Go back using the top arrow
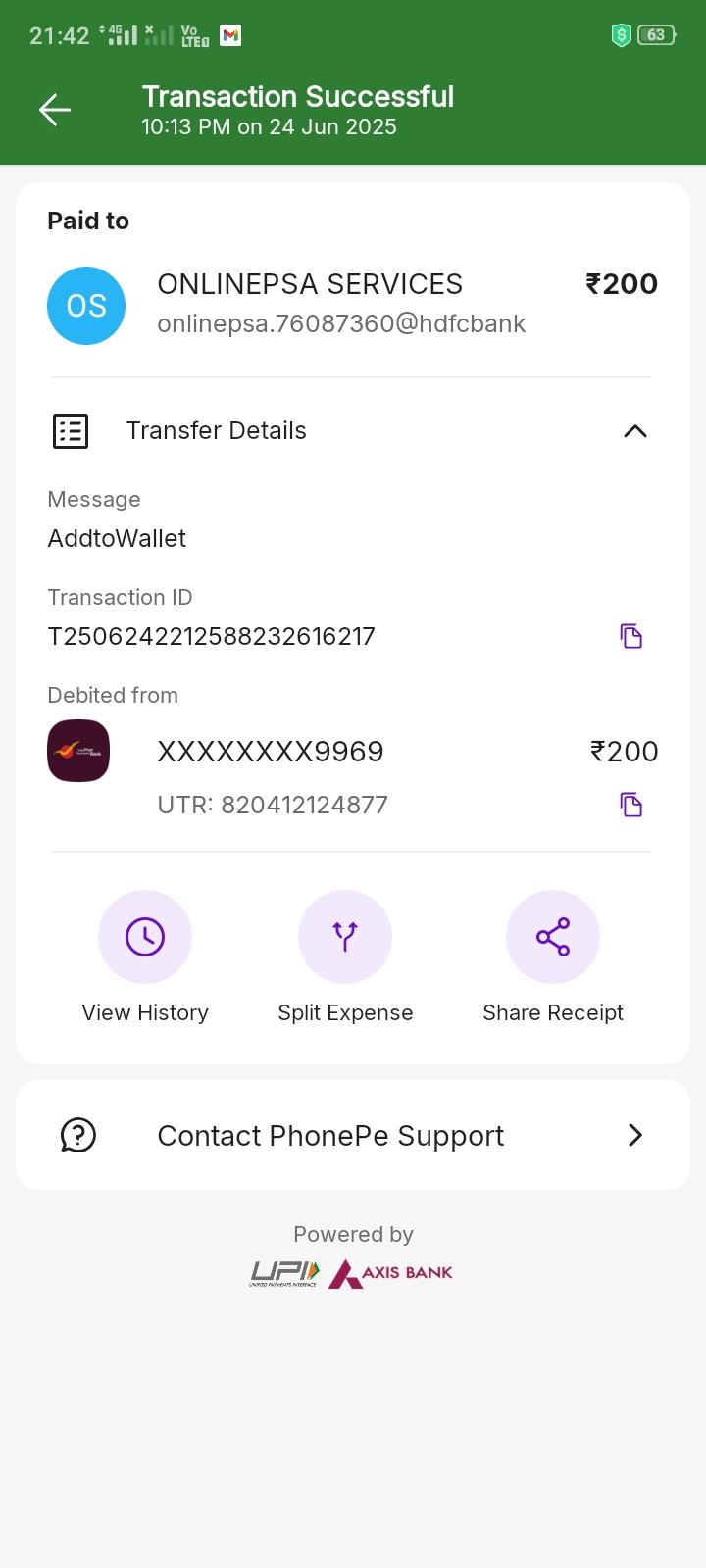Viewport: 706px width, 1568px height. pyautogui.click(x=55, y=110)
